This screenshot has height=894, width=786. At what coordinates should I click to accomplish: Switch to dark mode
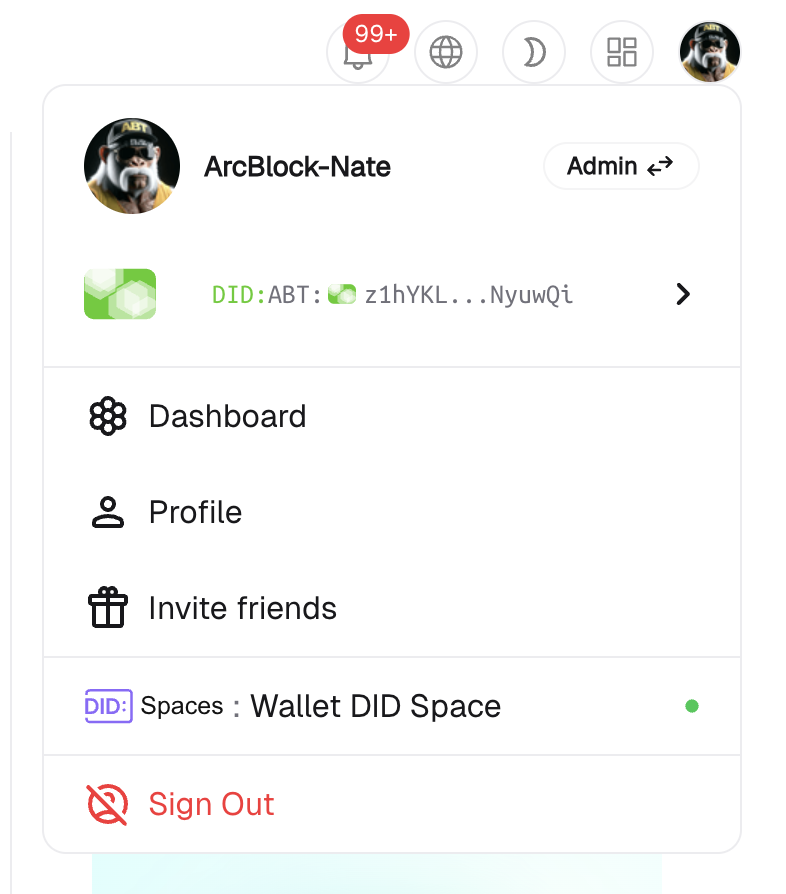tap(534, 52)
